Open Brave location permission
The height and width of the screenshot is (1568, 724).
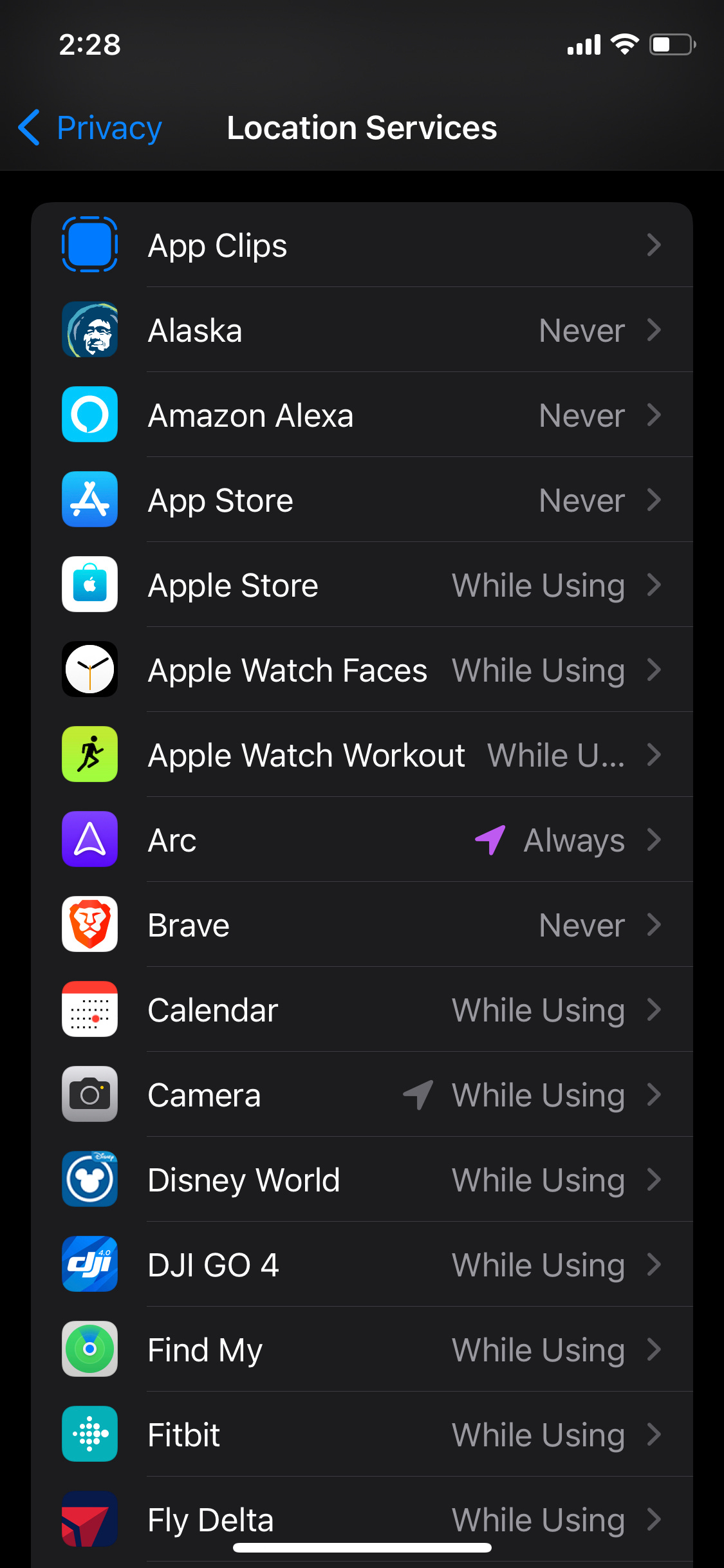[x=362, y=925]
